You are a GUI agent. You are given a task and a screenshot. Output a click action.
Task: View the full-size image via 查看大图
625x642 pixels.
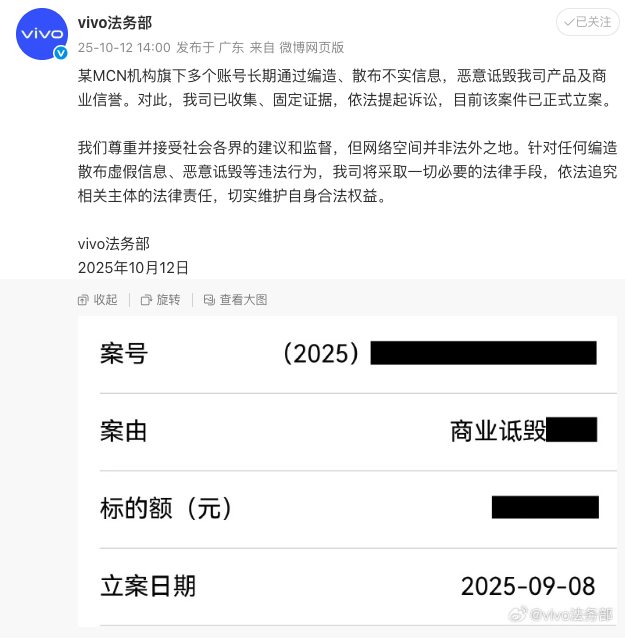click(x=235, y=299)
